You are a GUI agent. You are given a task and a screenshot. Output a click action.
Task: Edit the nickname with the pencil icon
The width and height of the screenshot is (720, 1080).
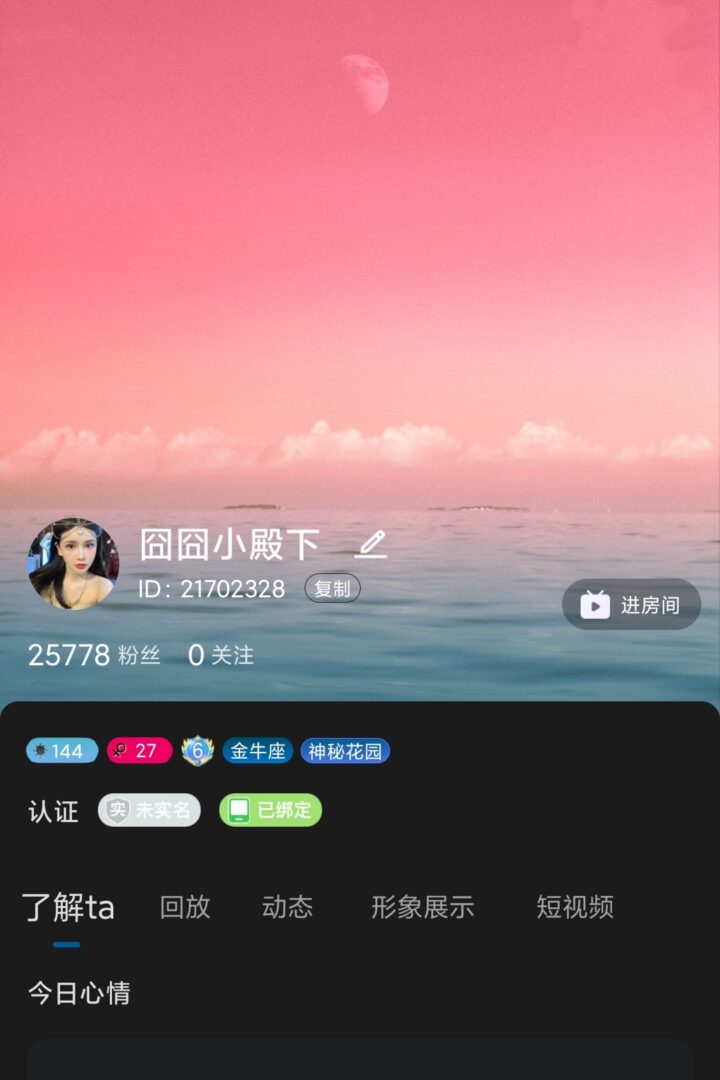(371, 545)
